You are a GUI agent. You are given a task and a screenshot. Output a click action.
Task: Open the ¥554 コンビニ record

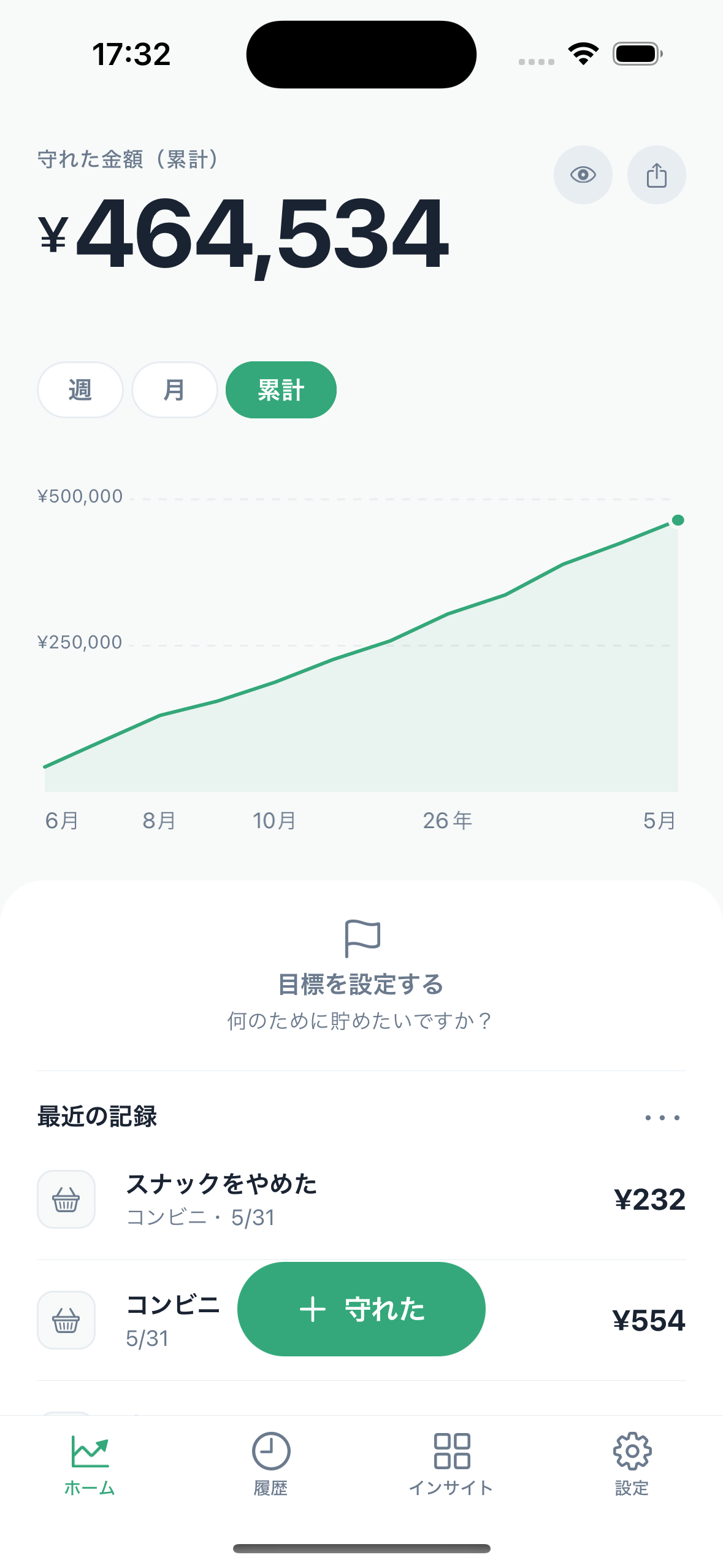click(361, 1320)
